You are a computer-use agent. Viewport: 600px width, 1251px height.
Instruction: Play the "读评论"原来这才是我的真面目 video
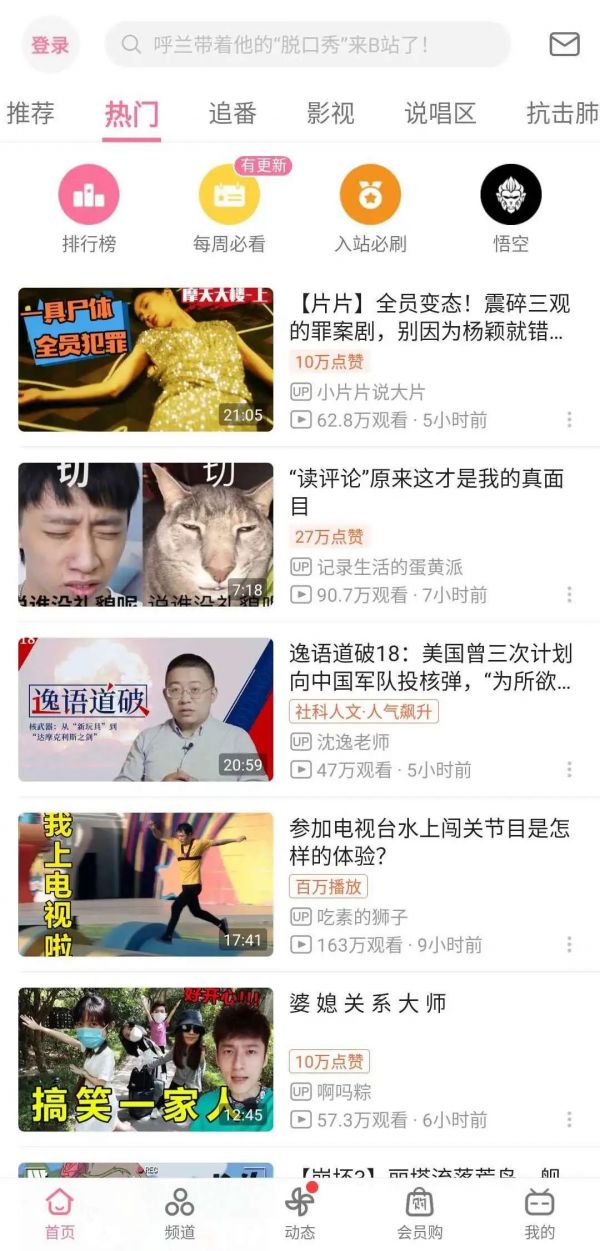(x=146, y=535)
